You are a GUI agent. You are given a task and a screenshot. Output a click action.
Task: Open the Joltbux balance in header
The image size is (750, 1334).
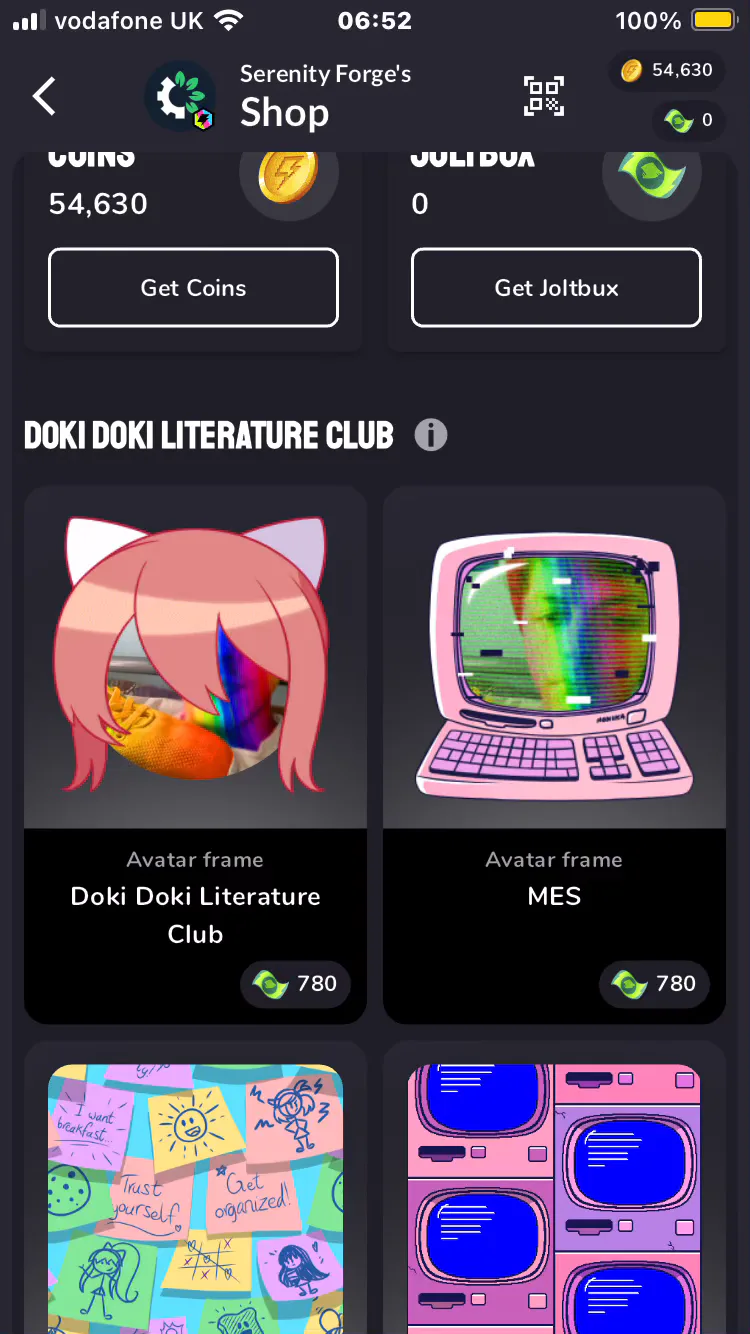(689, 121)
